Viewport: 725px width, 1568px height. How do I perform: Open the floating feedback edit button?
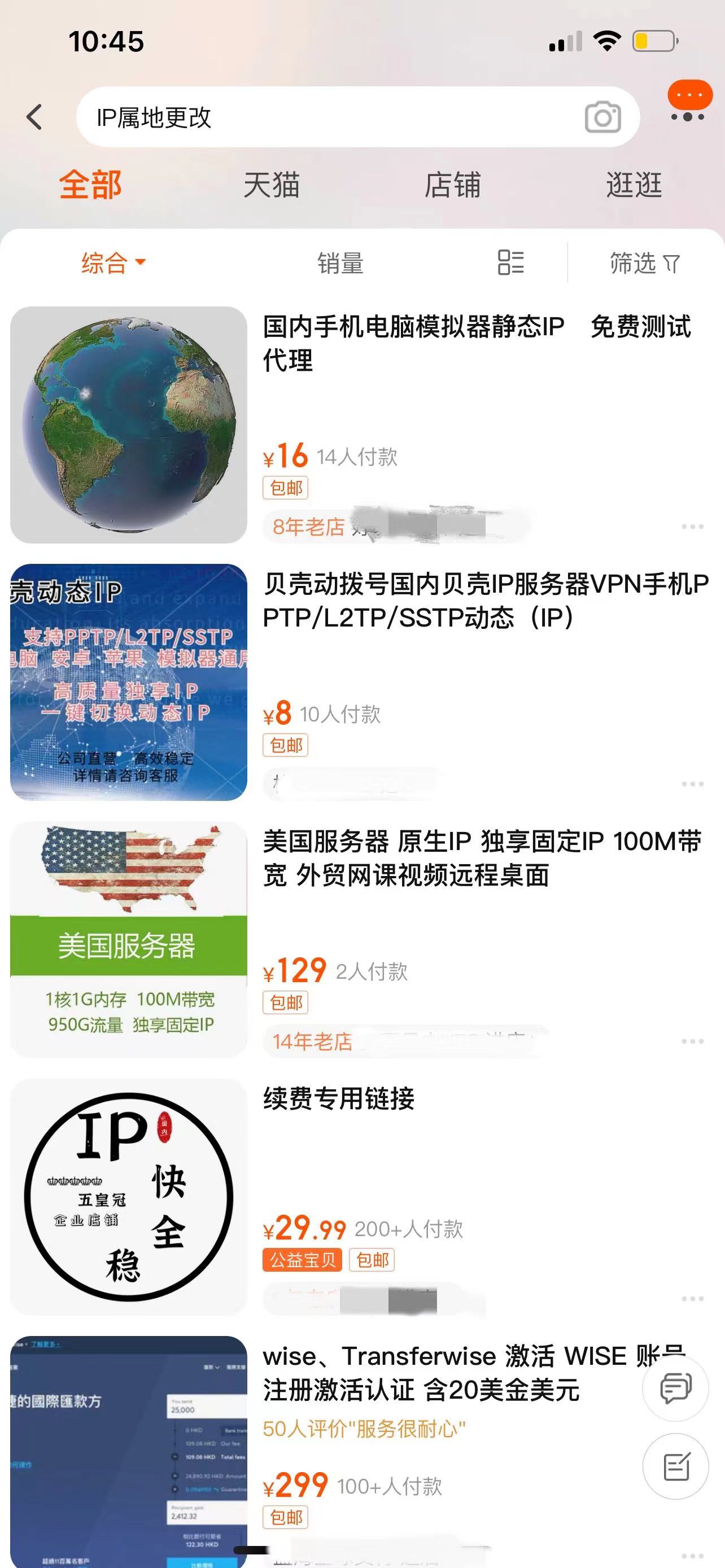[676, 1466]
